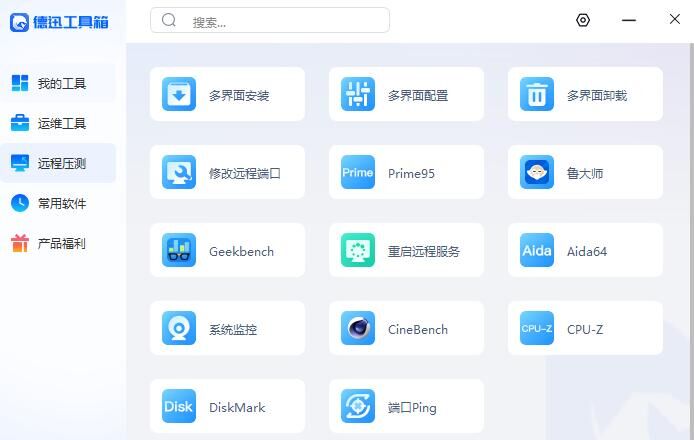694x440 pixels.
Task: Launch CineBench benchmark
Action: pos(406,328)
